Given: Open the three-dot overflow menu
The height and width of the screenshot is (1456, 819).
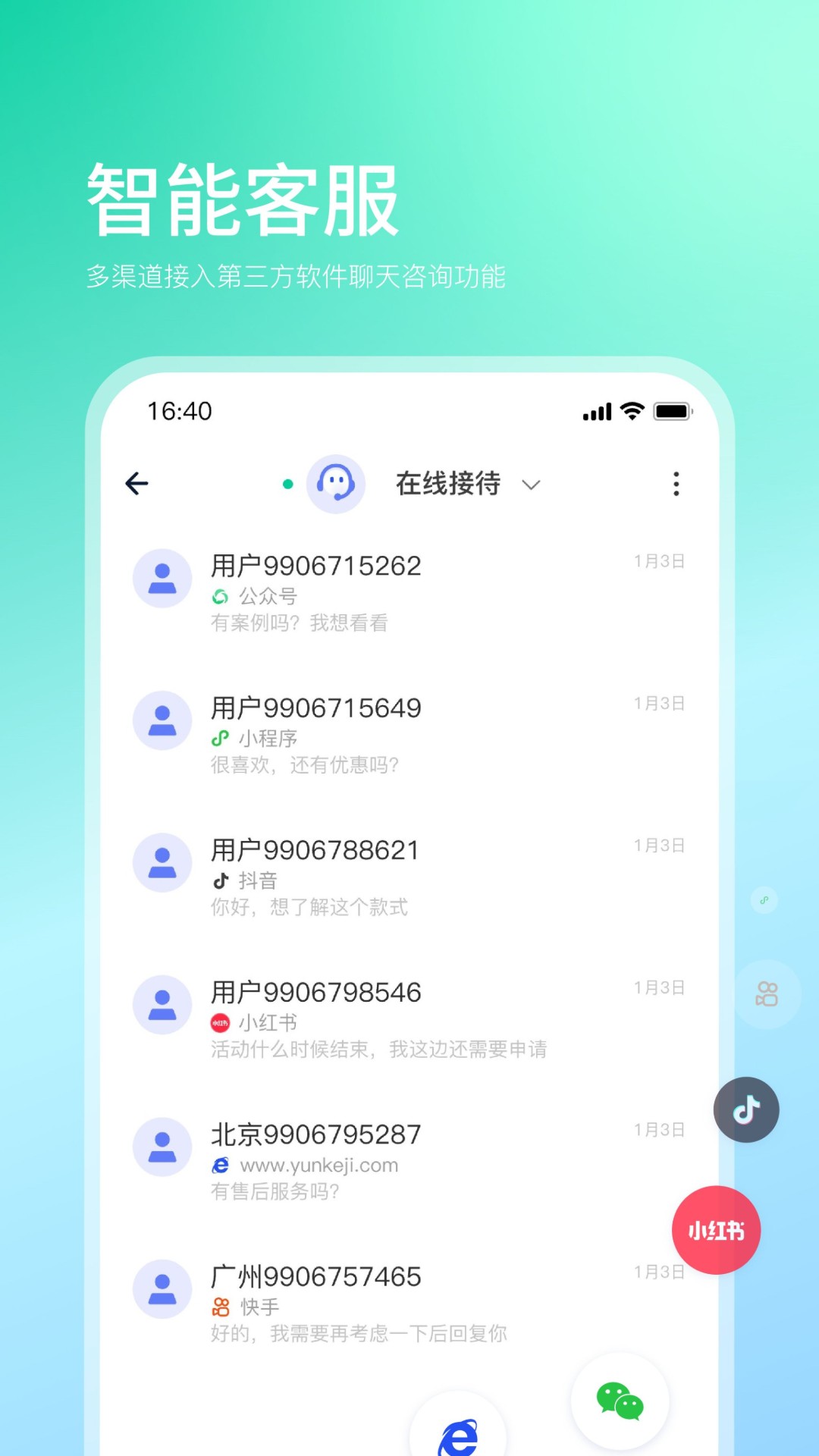Looking at the screenshot, I should pos(676,484).
